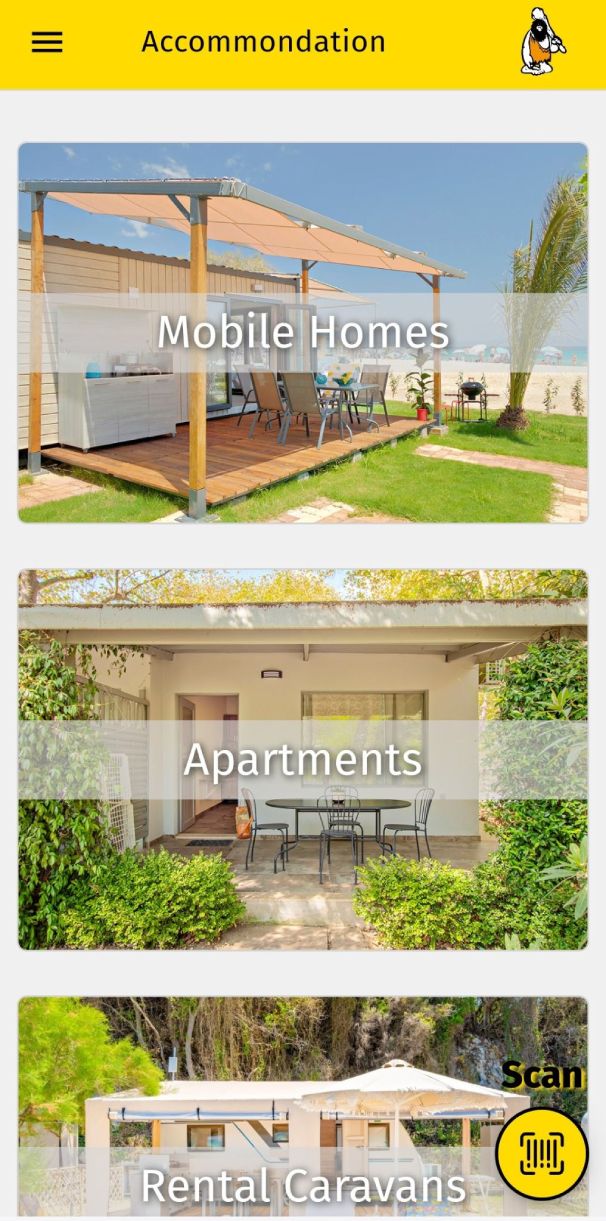
Task: Tap the Scan barcode floating button
Action: point(542,1153)
